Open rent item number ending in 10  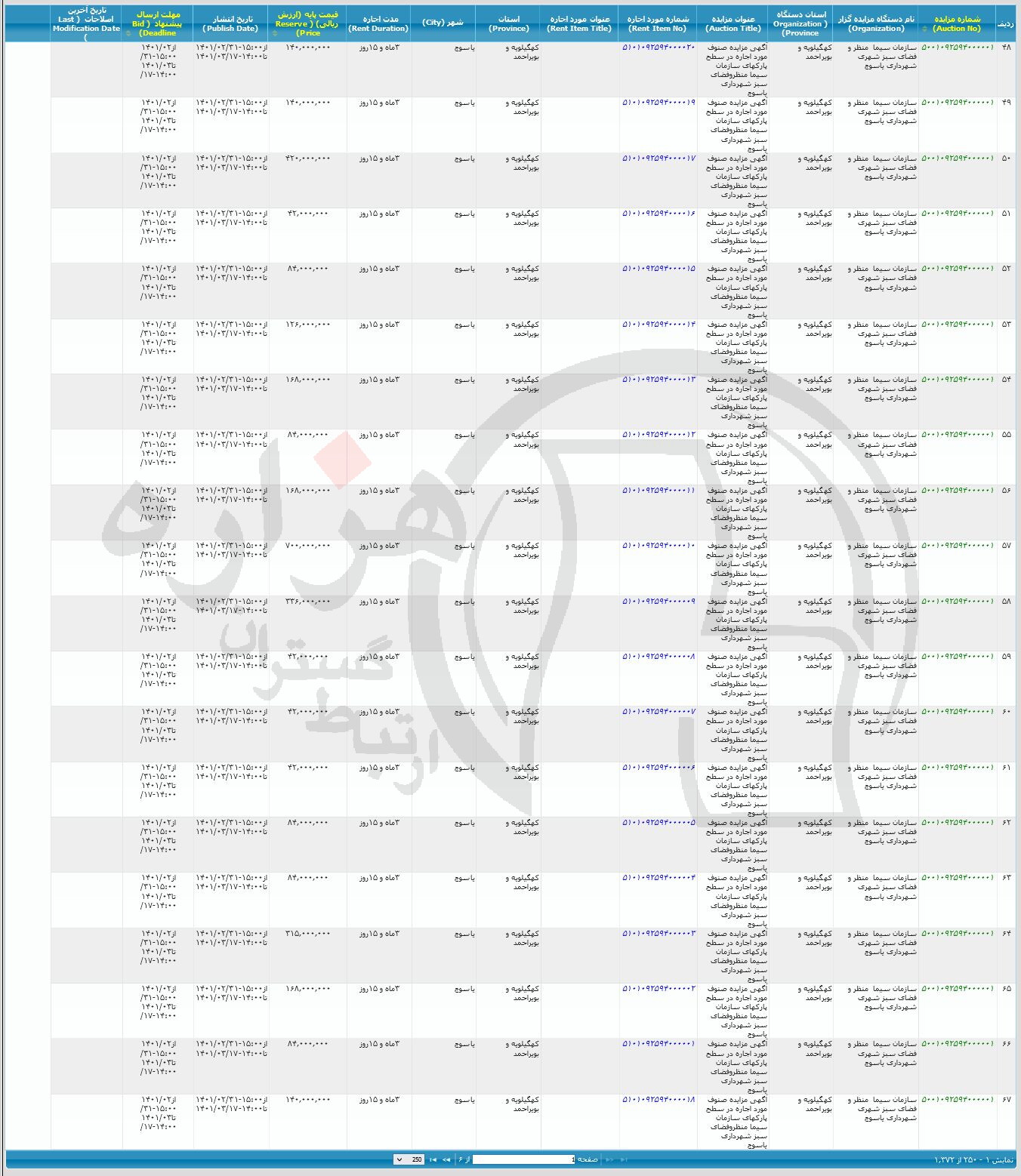658,546
